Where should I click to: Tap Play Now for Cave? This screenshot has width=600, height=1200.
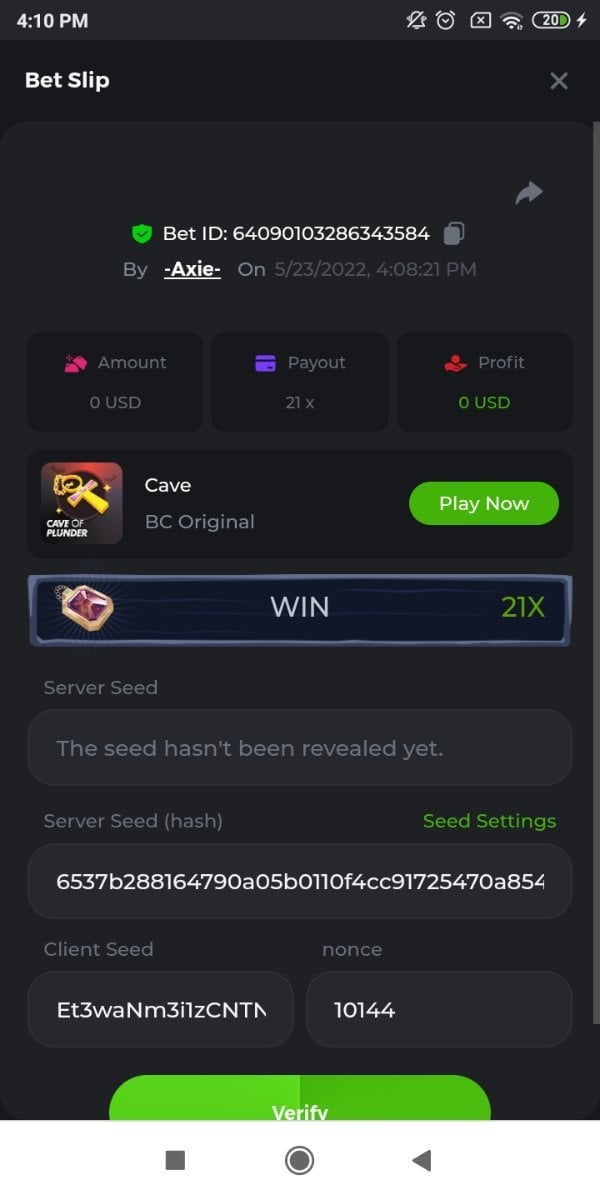[483, 503]
